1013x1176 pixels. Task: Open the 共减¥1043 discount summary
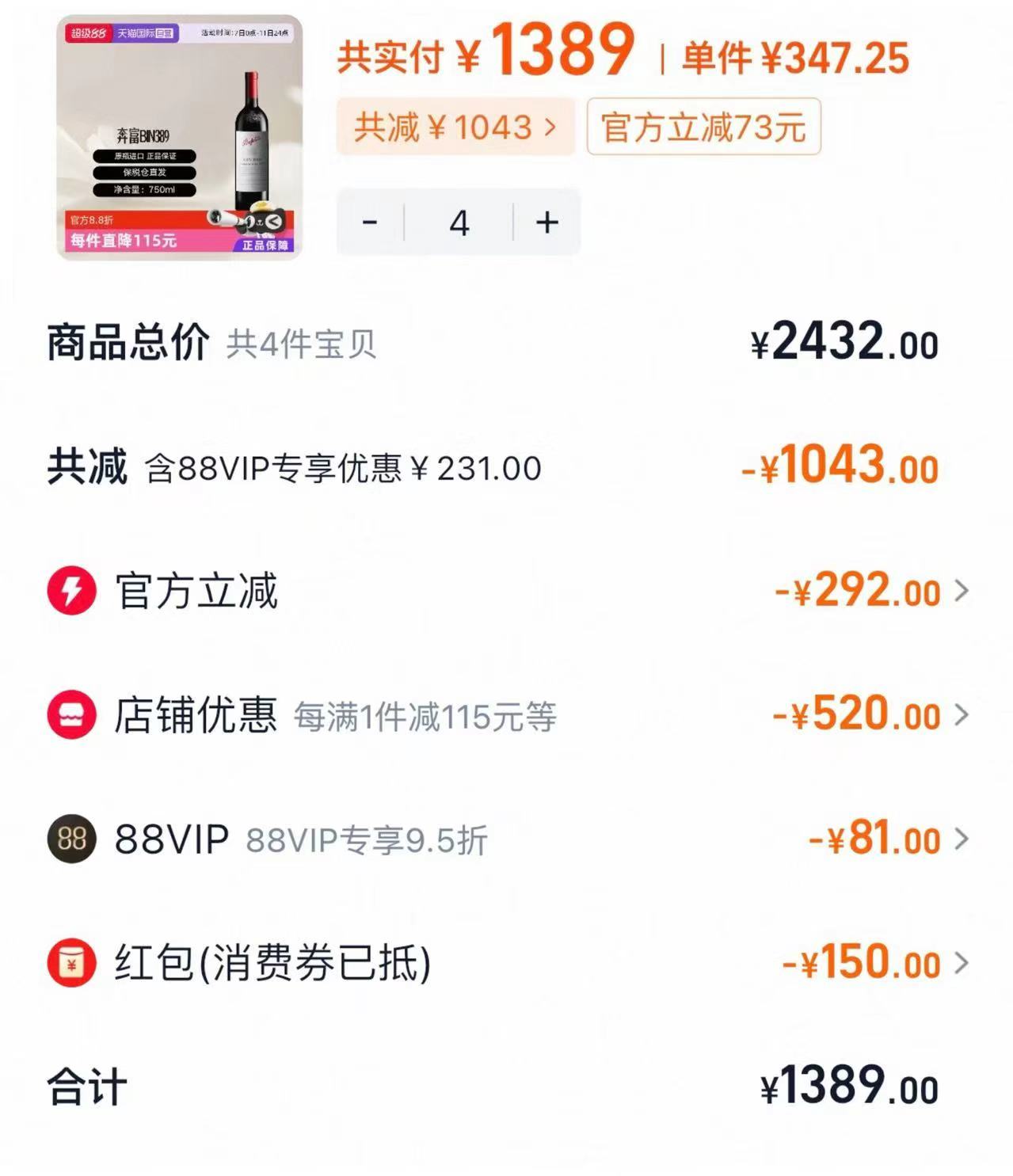[x=455, y=127]
